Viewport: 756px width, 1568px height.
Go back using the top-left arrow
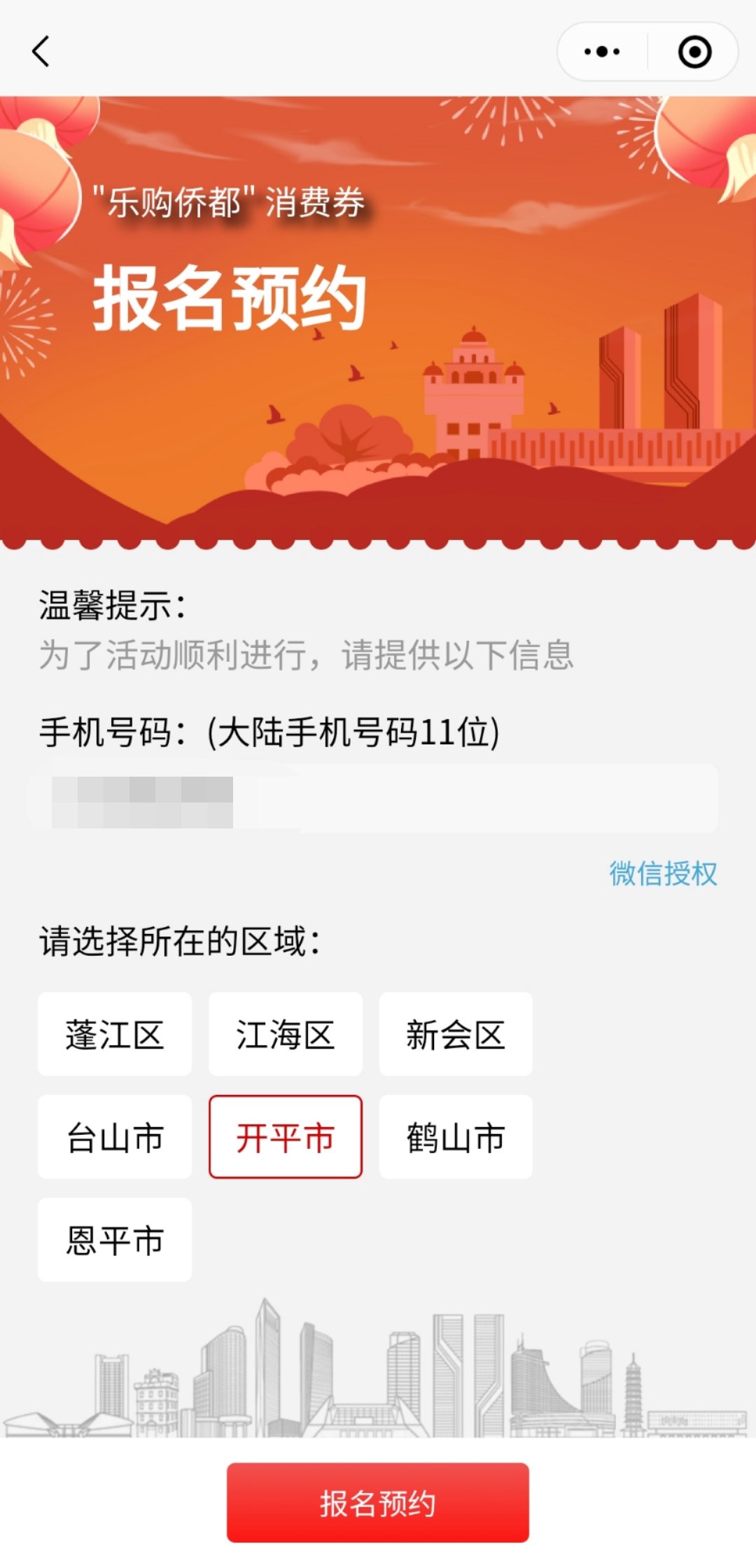tap(41, 52)
